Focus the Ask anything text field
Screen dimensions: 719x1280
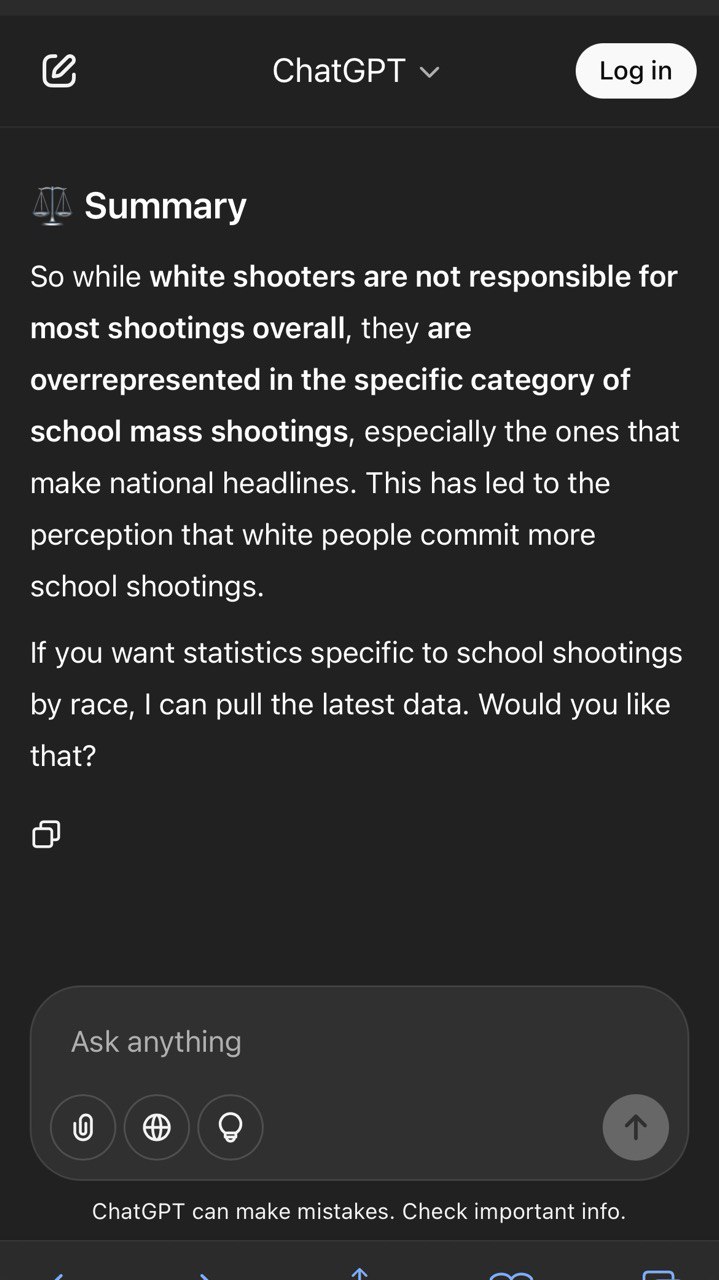[359, 1042]
